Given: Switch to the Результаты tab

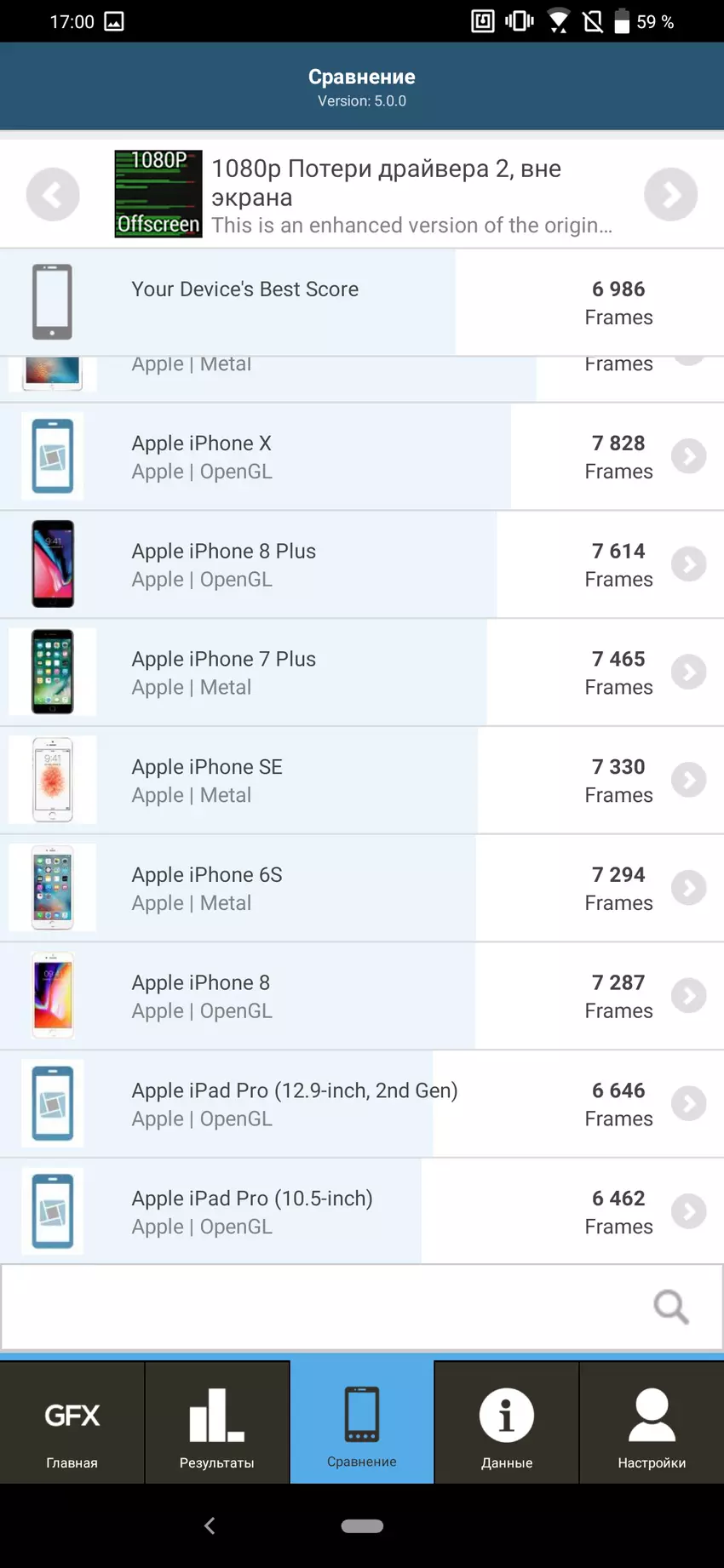Looking at the screenshot, I should [217, 1423].
